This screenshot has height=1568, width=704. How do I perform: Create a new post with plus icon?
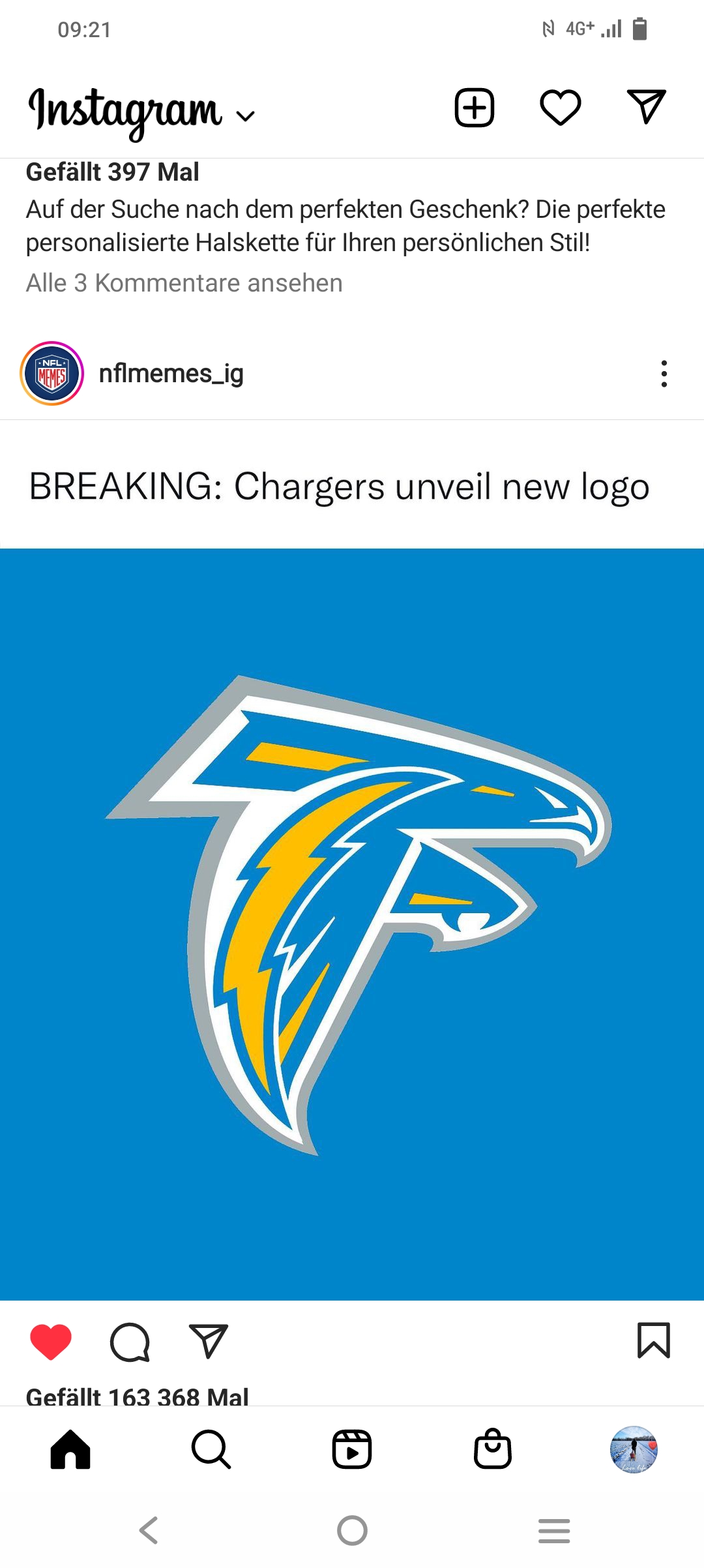[475, 108]
